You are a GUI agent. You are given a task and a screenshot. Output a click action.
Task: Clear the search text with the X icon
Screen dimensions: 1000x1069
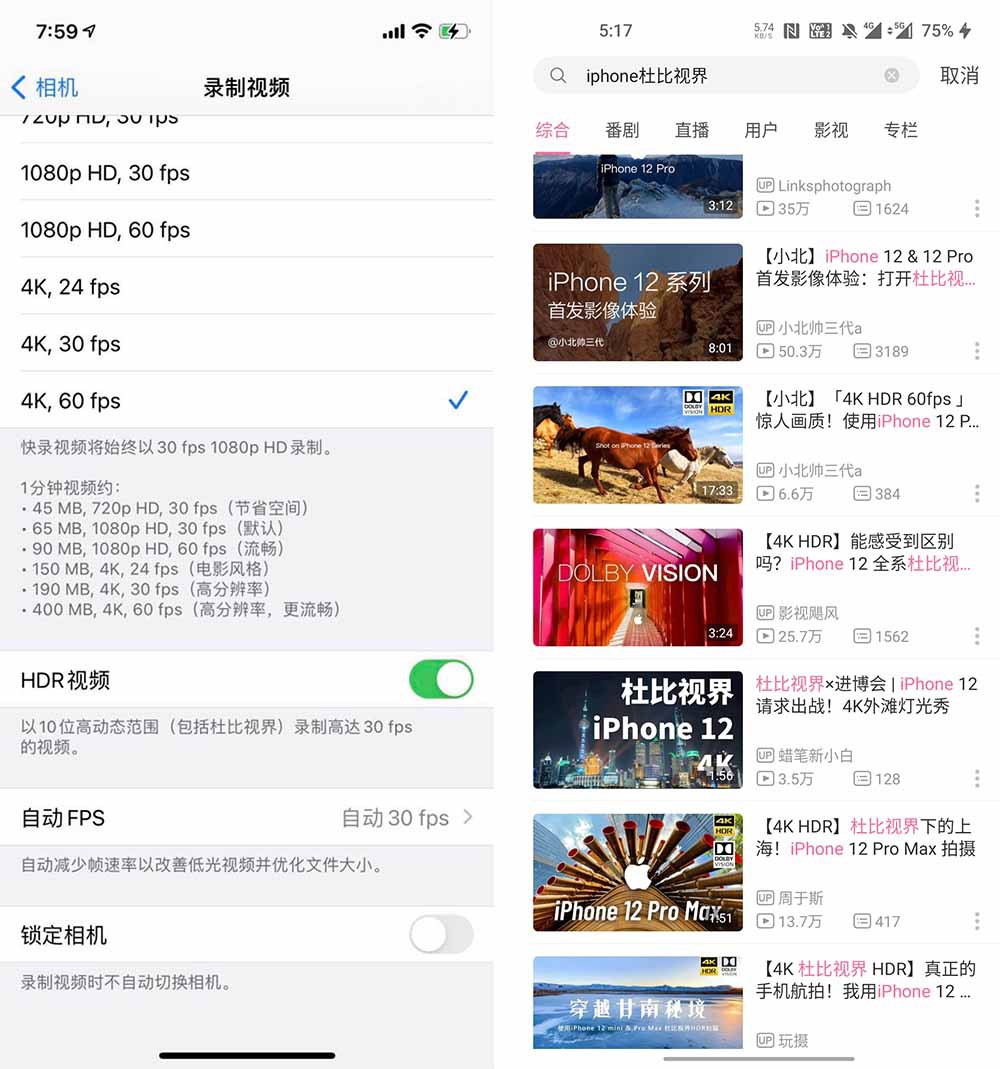pos(891,76)
